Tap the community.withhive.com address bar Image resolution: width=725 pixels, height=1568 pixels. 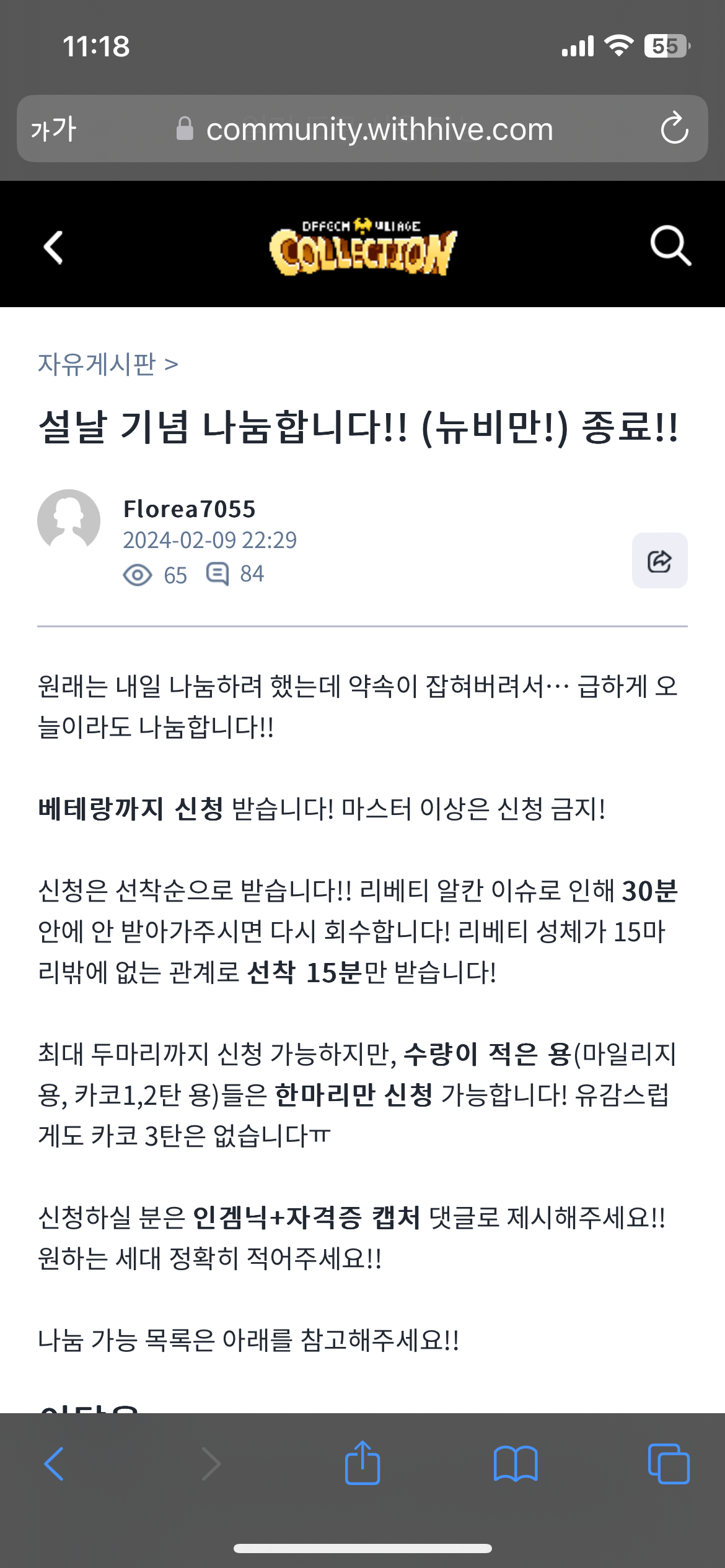tap(379, 129)
